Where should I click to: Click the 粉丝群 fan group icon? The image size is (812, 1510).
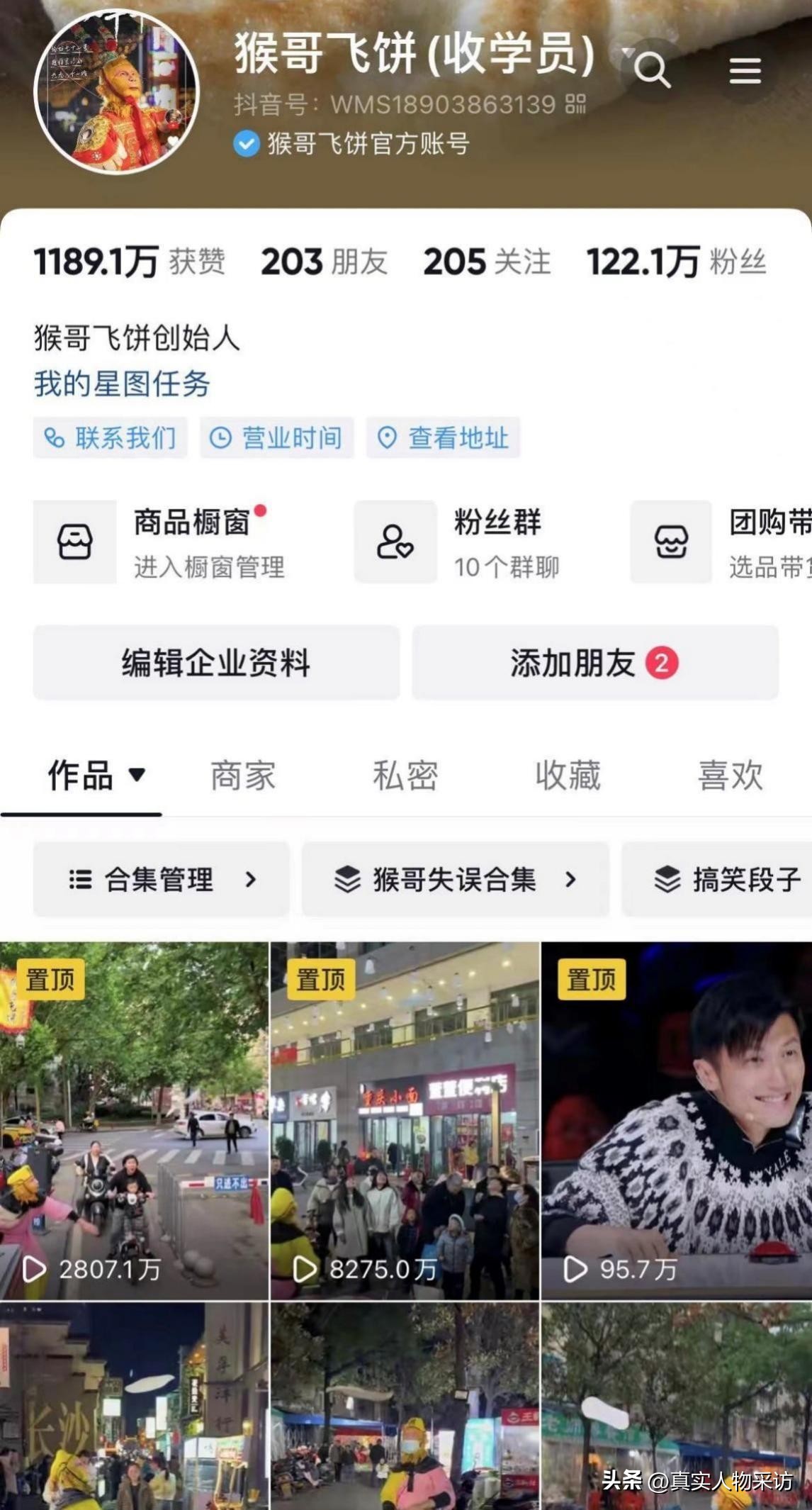395,542
